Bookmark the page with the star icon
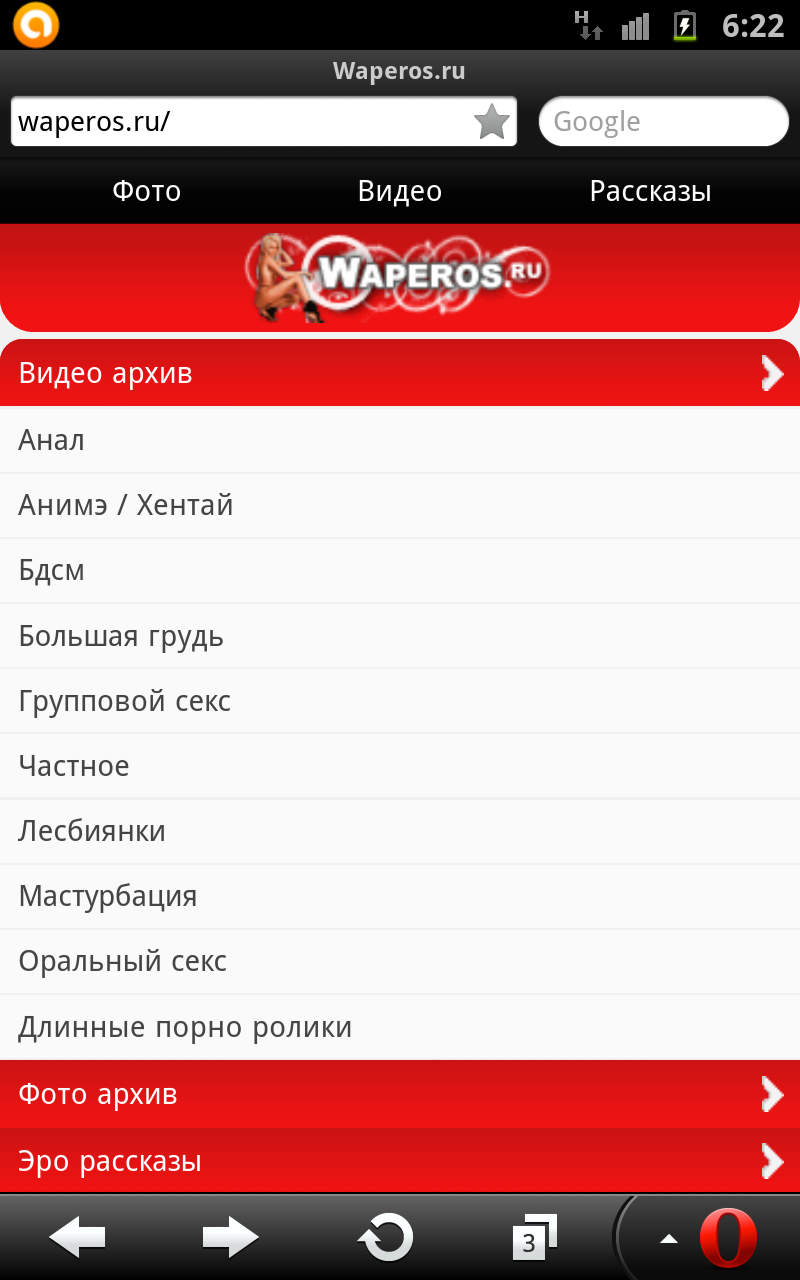 491,122
